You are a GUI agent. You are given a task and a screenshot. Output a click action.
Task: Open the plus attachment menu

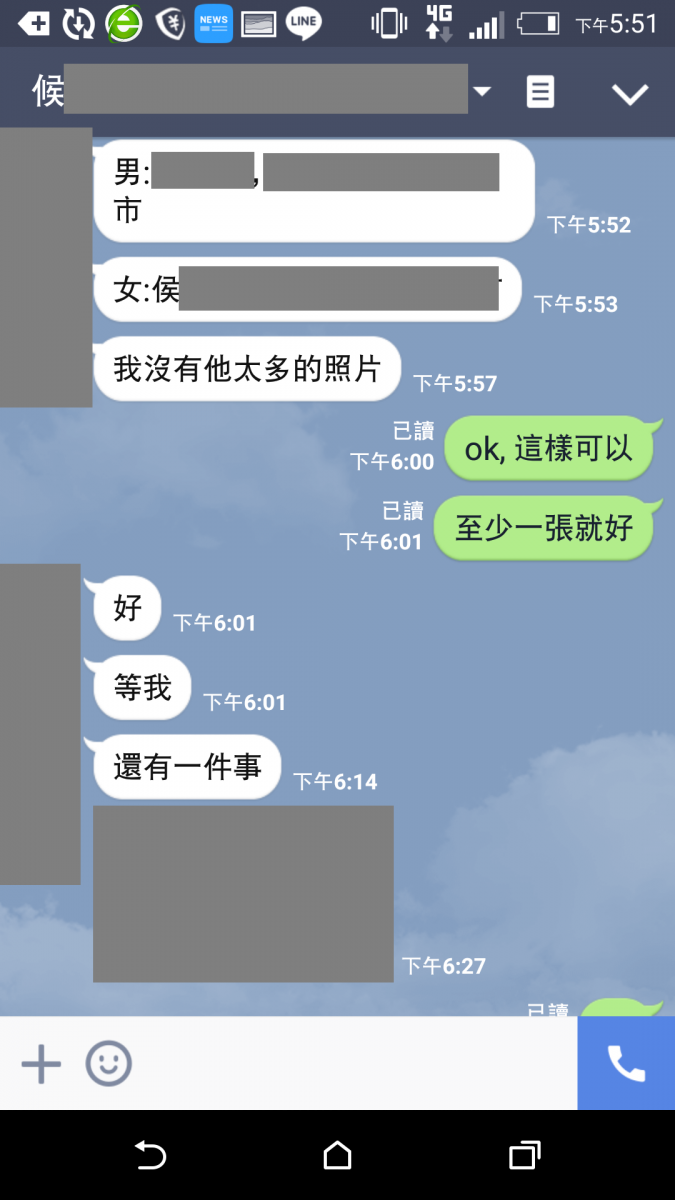[x=41, y=1064]
